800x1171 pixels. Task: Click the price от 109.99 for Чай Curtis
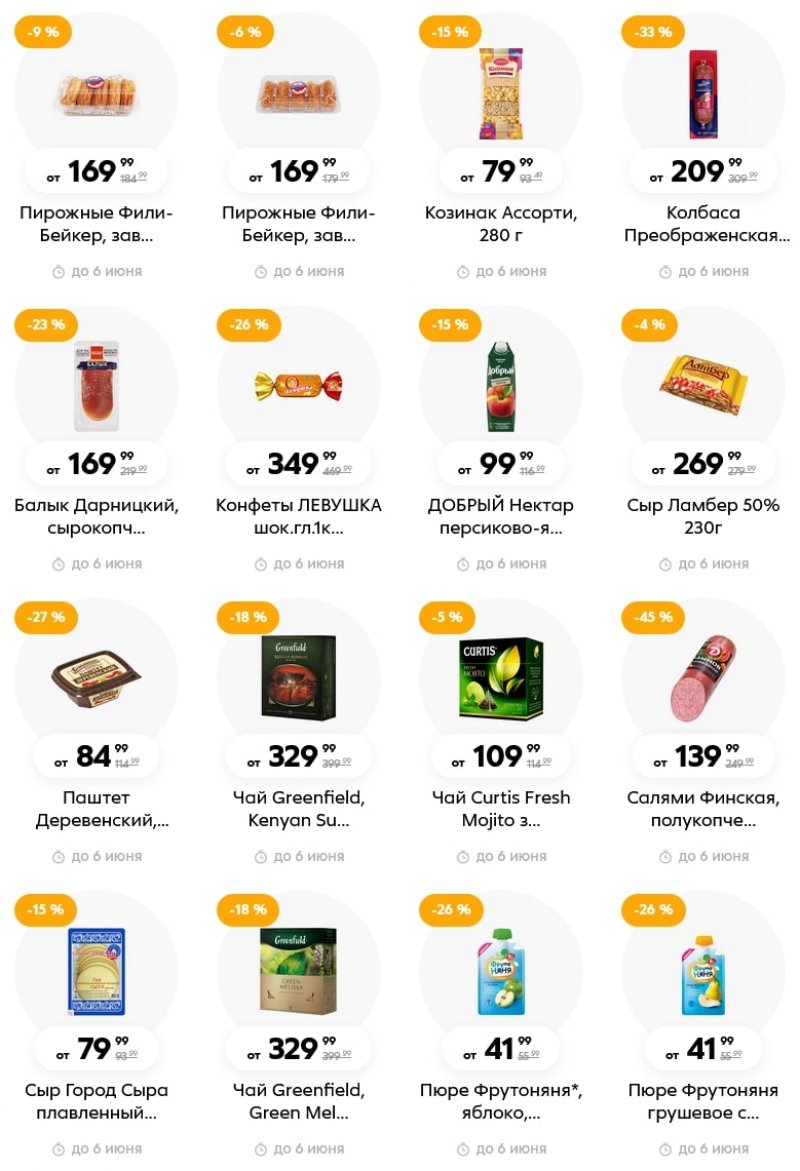pyautogui.click(x=500, y=757)
